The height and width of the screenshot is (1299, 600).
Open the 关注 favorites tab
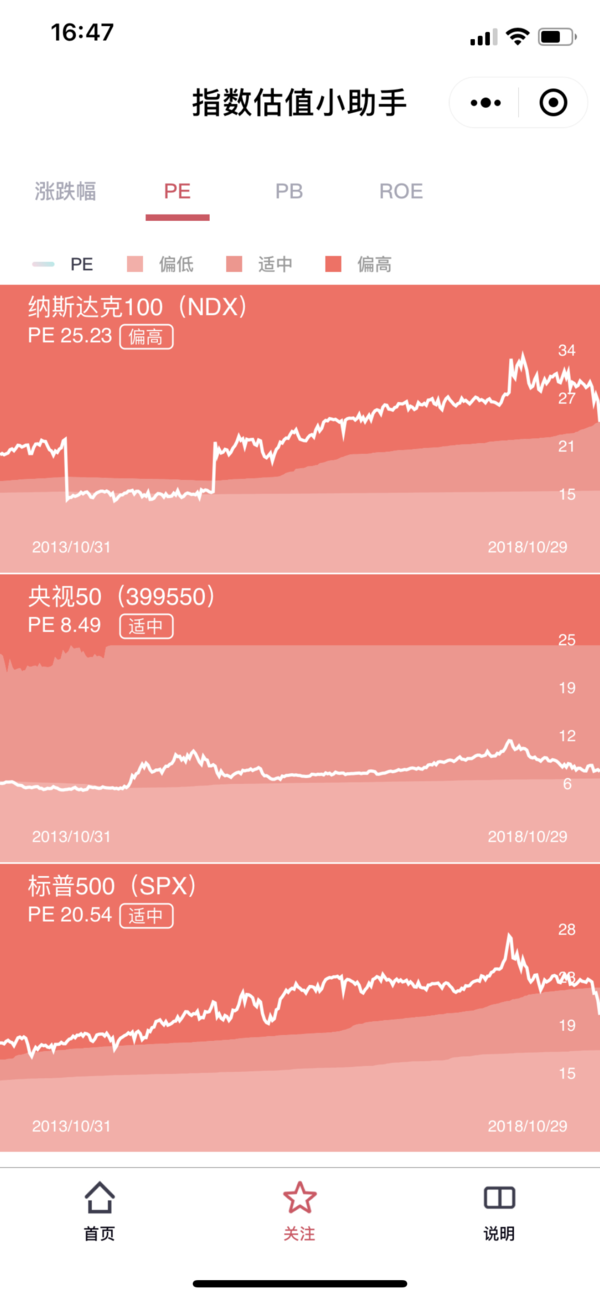click(x=299, y=1211)
